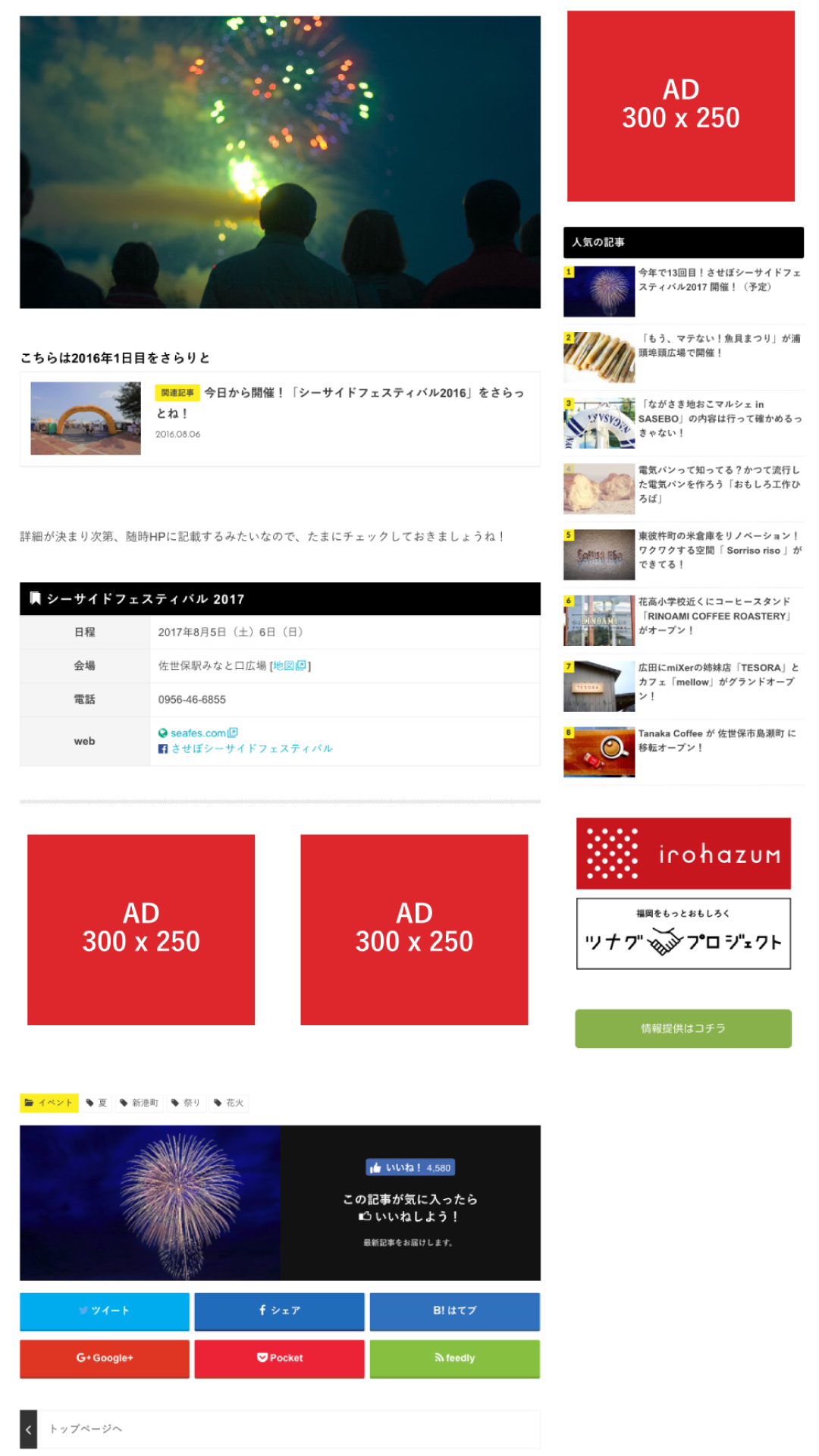Open popular article 魚貝まつり
819x1456 pixels.
click(719, 346)
